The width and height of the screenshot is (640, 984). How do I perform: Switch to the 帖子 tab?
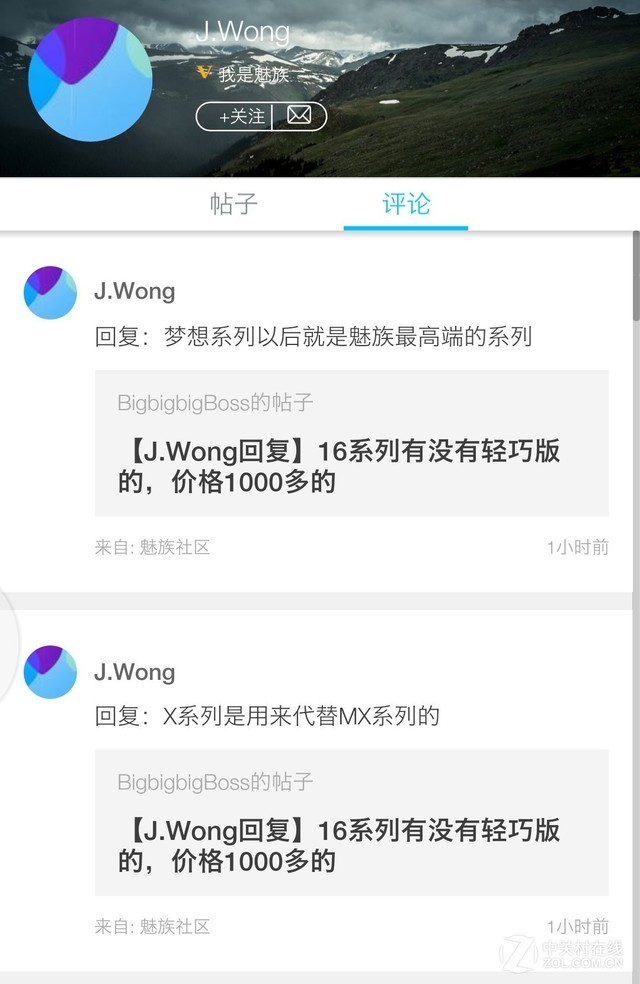[234, 204]
